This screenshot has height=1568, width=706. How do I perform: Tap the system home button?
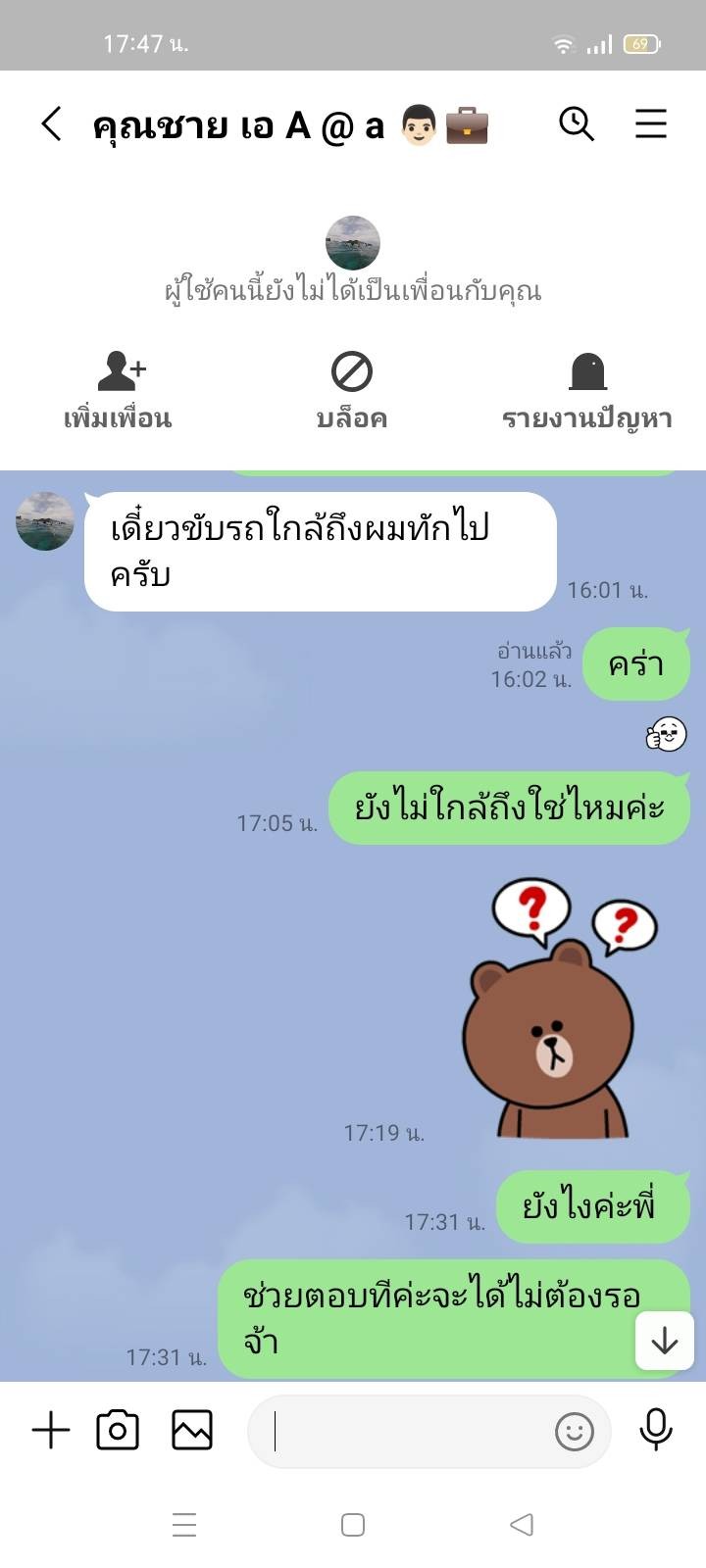(x=353, y=1525)
